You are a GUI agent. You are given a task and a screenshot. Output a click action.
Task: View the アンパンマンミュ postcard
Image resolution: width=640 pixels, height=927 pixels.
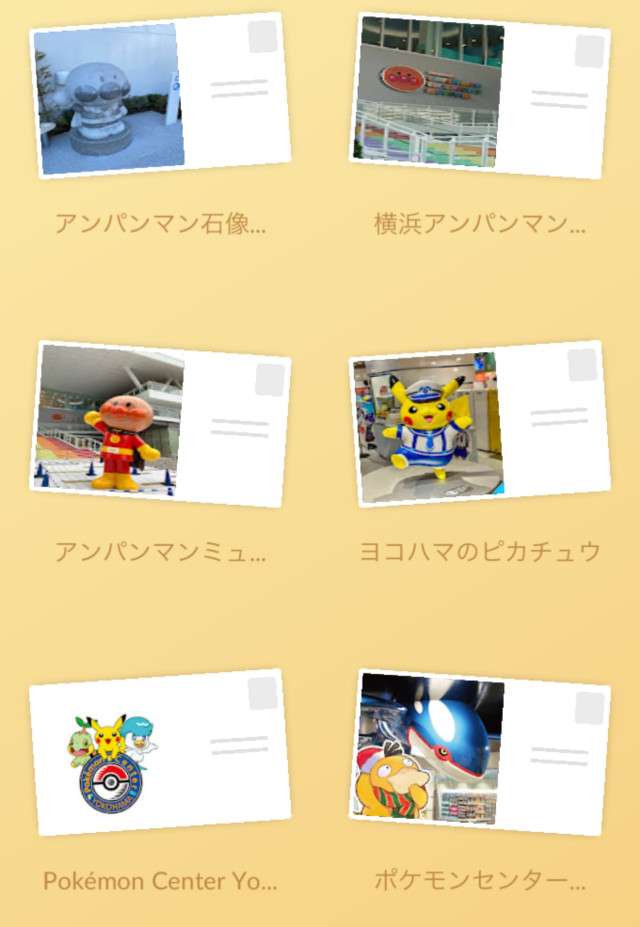pos(160,424)
